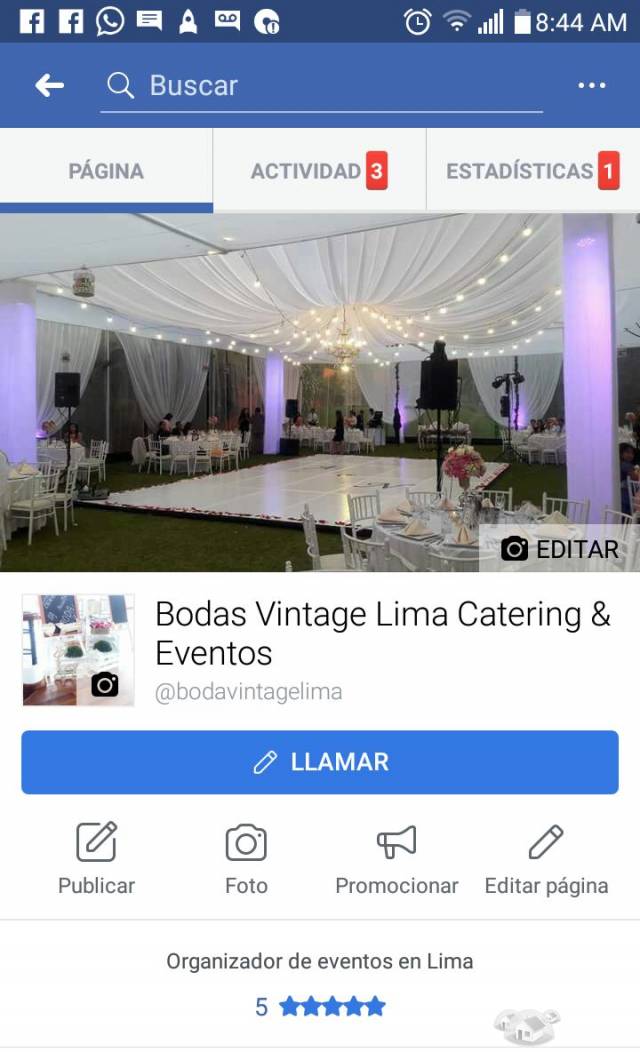Add a photo with Foto
This screenshot has width=640, height=1052.
[x=246, y=859]
